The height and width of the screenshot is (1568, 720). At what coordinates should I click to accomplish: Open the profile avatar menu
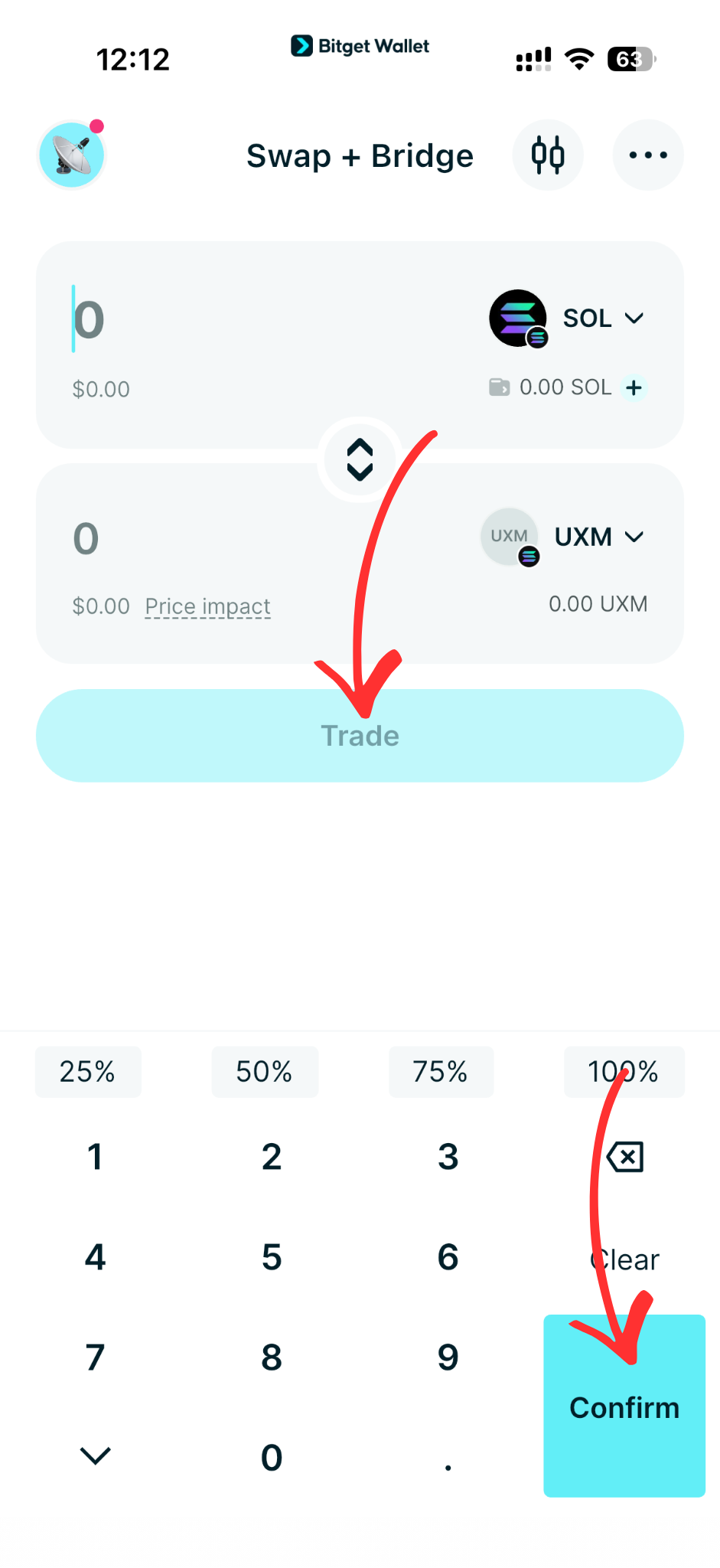click(x=71, y=155)
